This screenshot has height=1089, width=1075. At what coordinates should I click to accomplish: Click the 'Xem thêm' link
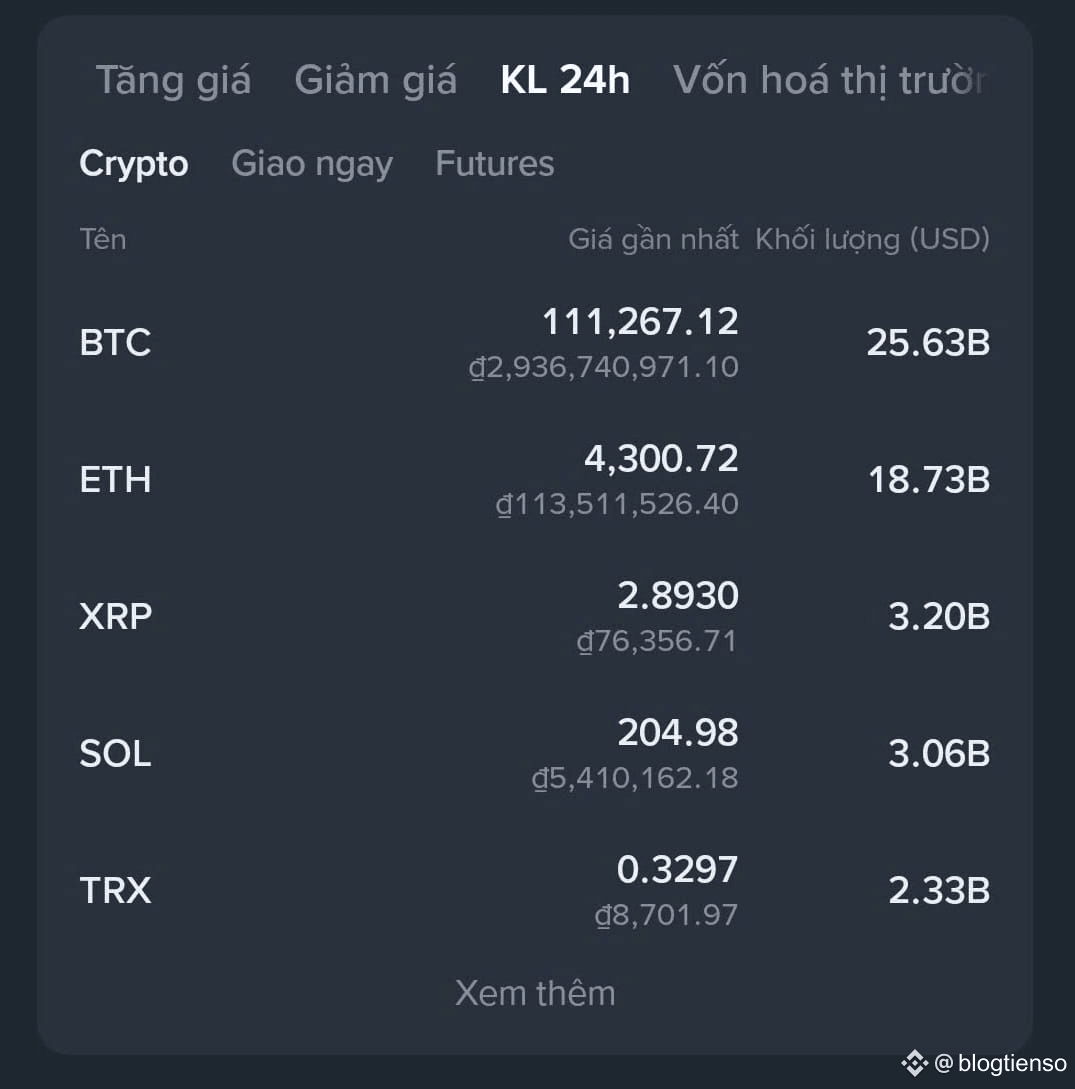point(536,992)
